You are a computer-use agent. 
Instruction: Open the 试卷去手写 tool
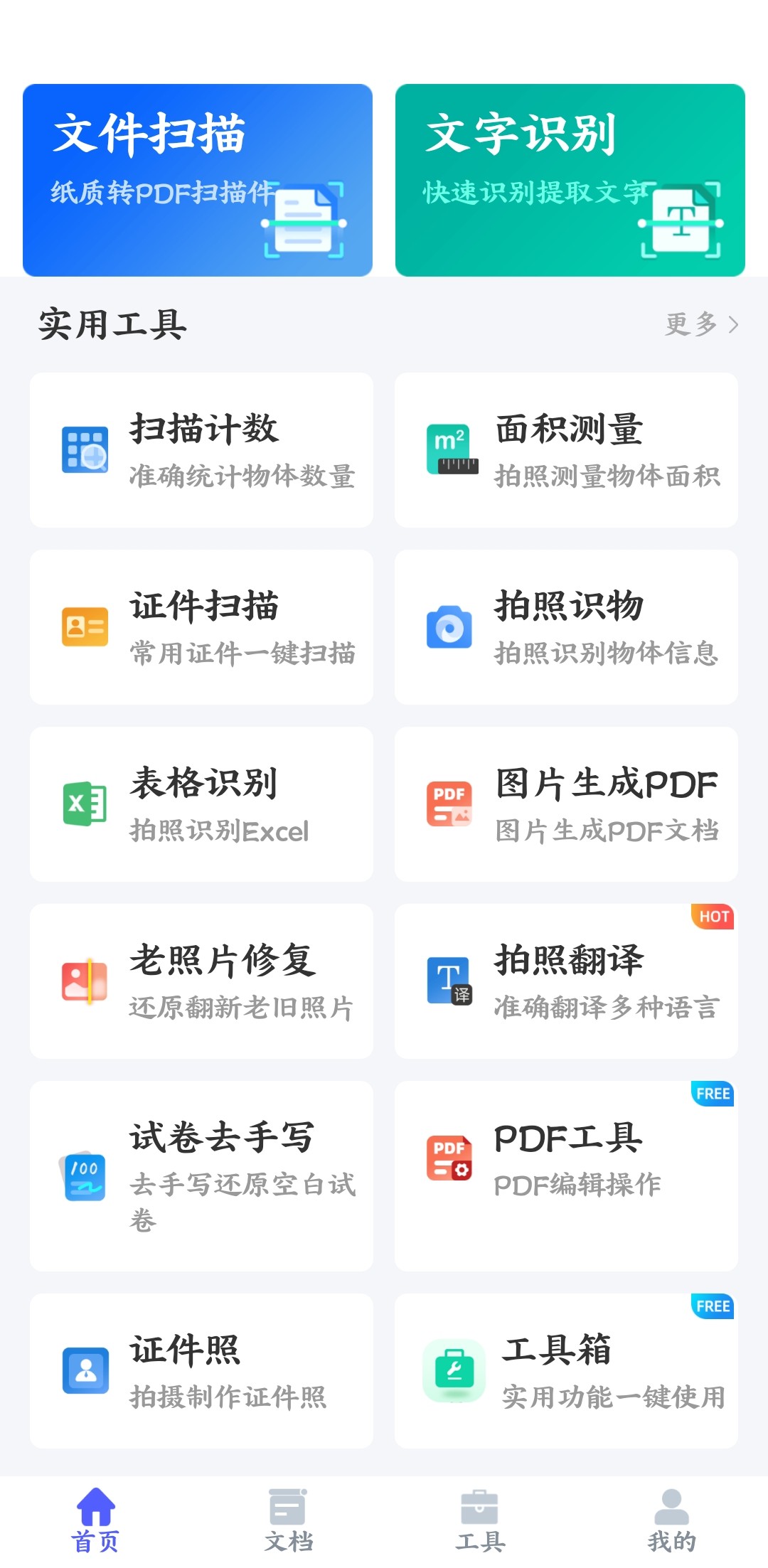coord(201,1176)
